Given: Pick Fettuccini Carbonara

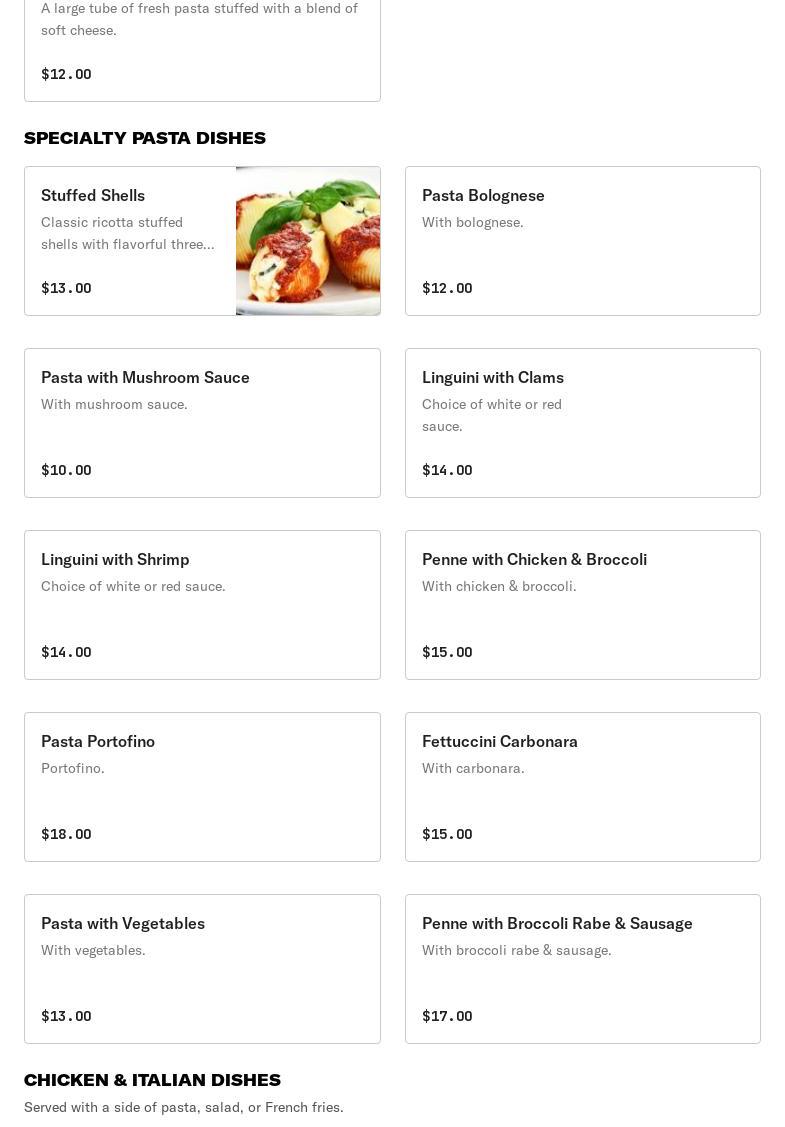Looking at the screenshot, I should [582, 787].
